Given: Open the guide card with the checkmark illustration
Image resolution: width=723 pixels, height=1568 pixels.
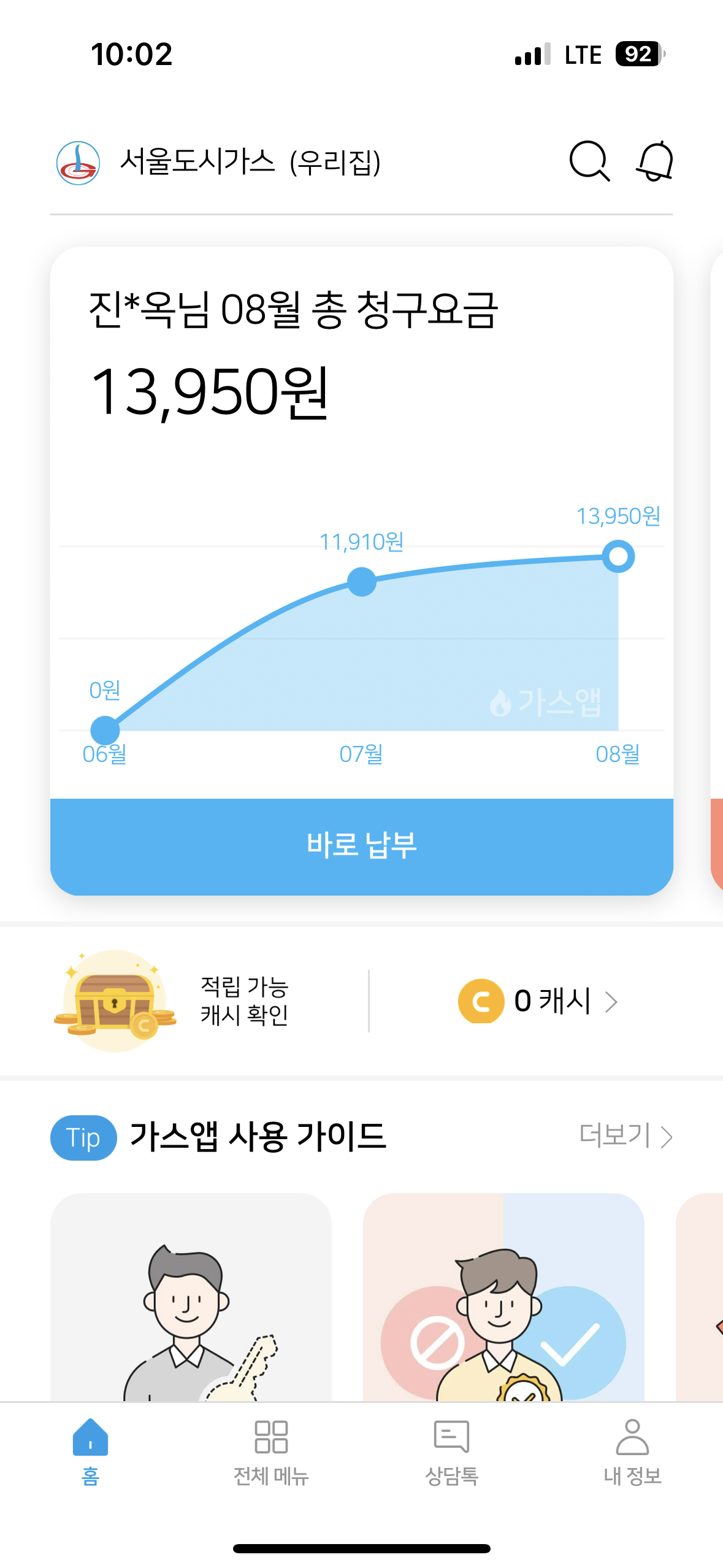Looking at the screenshot, I should pyautogui.click(x=503, y=1297).
